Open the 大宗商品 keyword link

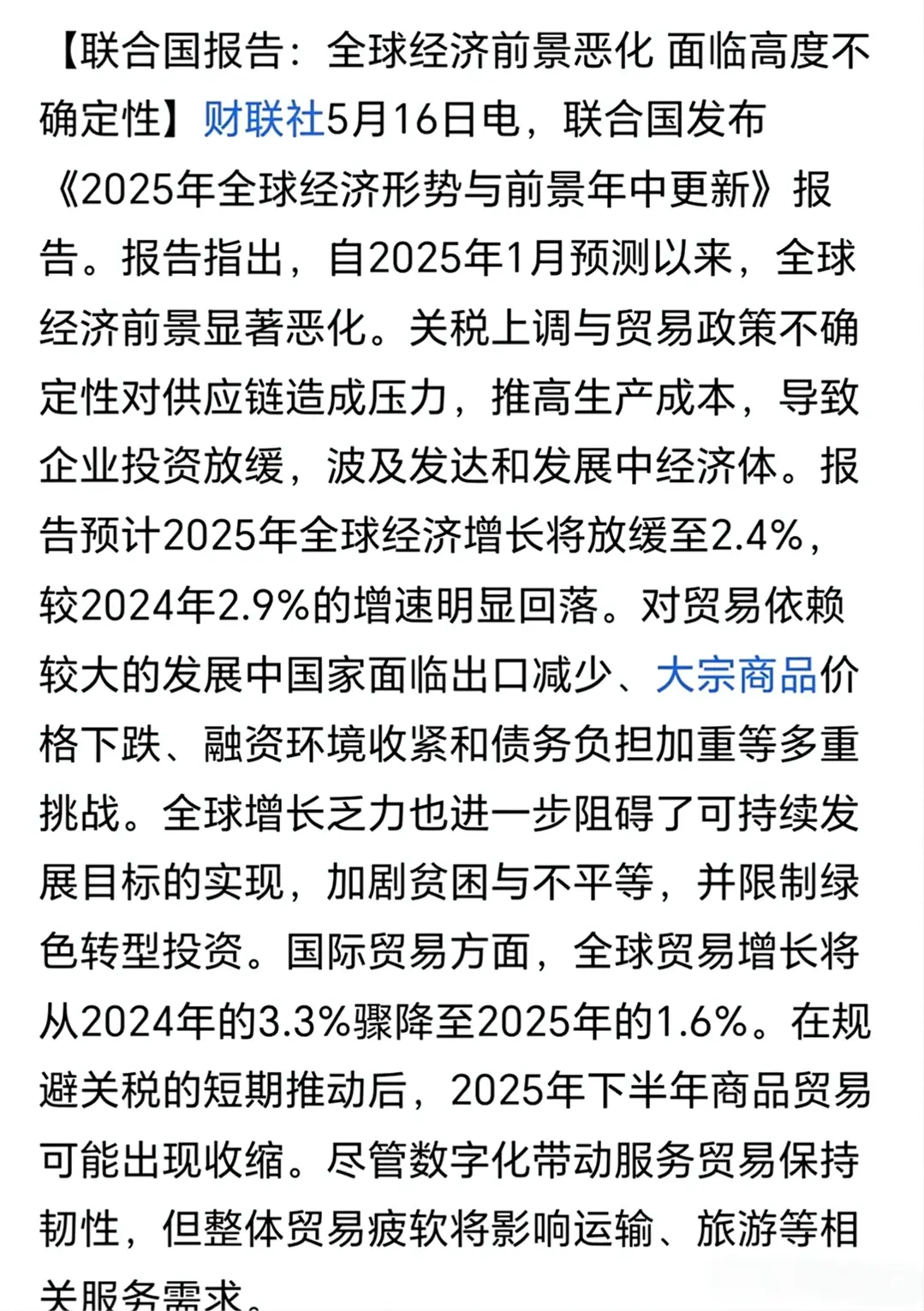(x=736, y=676)
